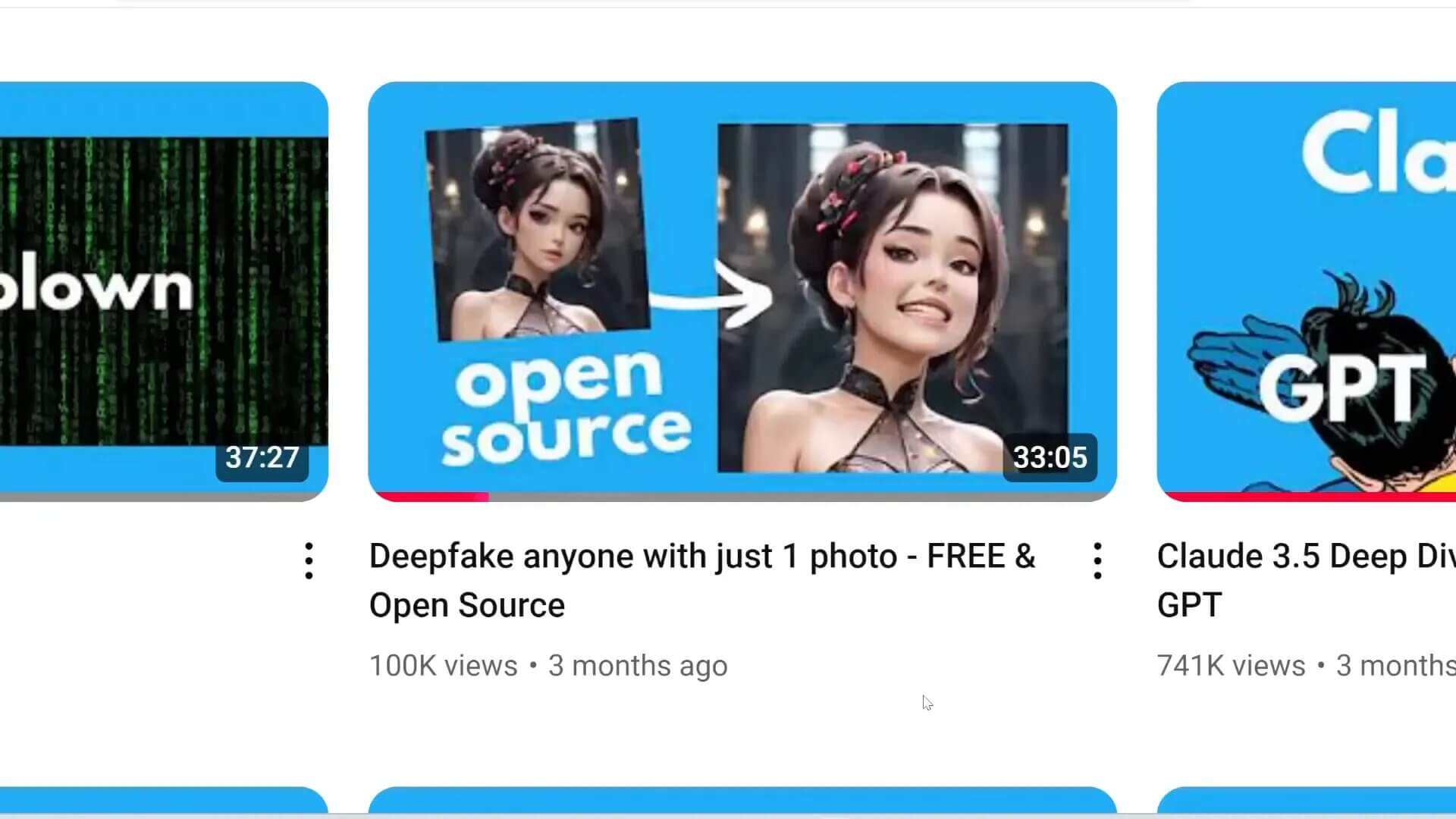Tap the 'Claude 3.5 Deep Dive' video title

coord(1304,557)
